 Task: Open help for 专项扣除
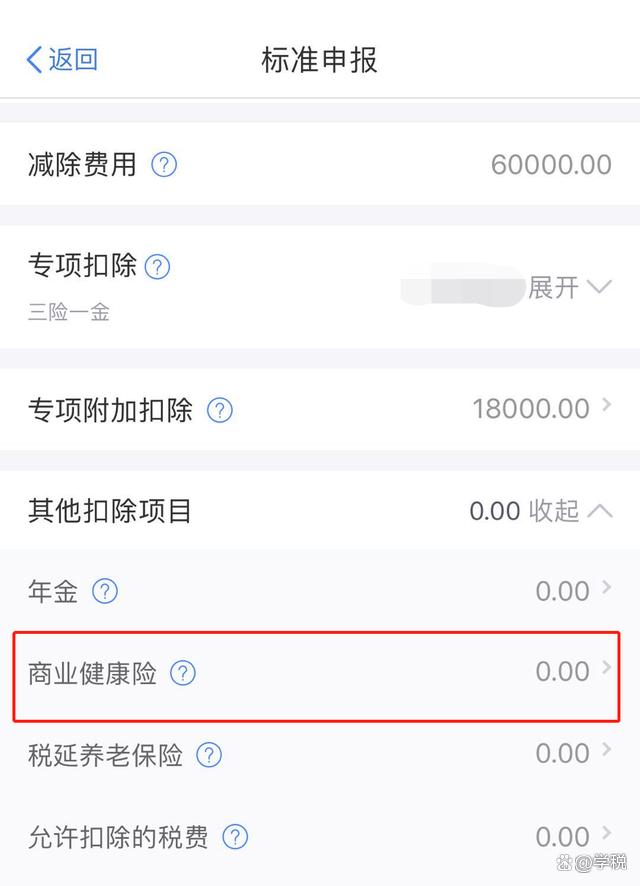(x=158, y=267)
